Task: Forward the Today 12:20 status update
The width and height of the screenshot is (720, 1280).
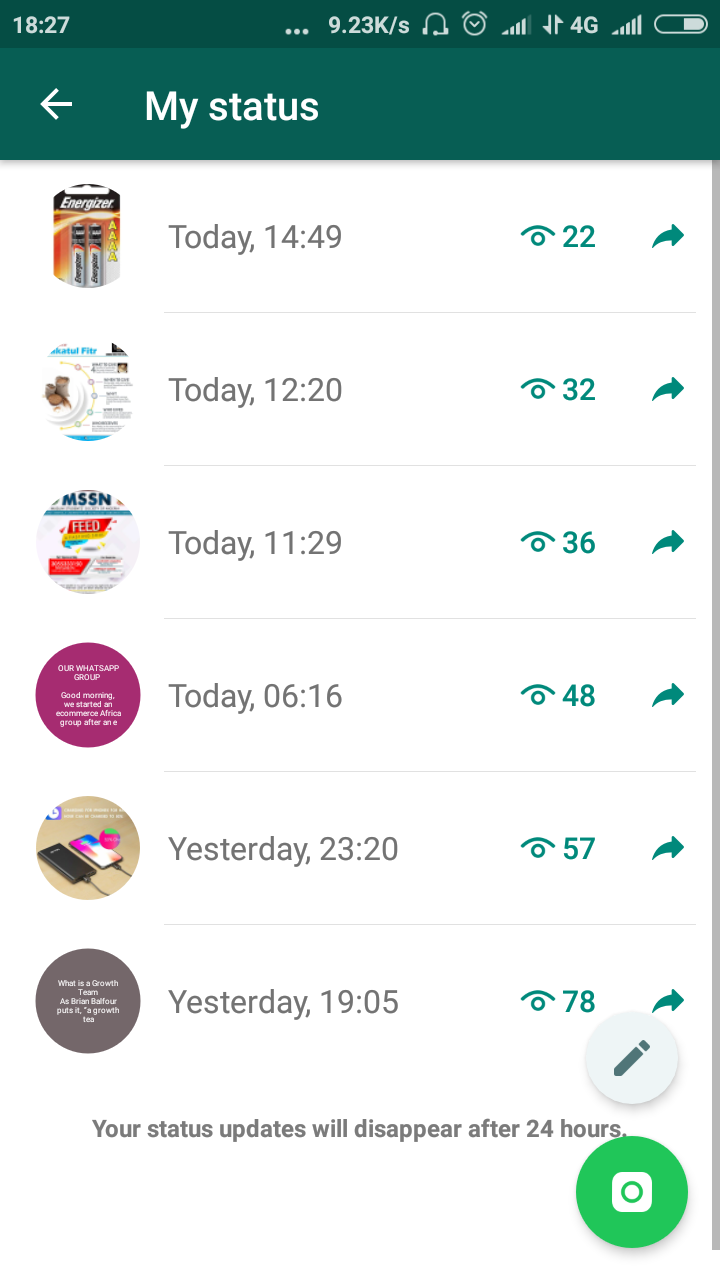Action: [x=668, y=389]
